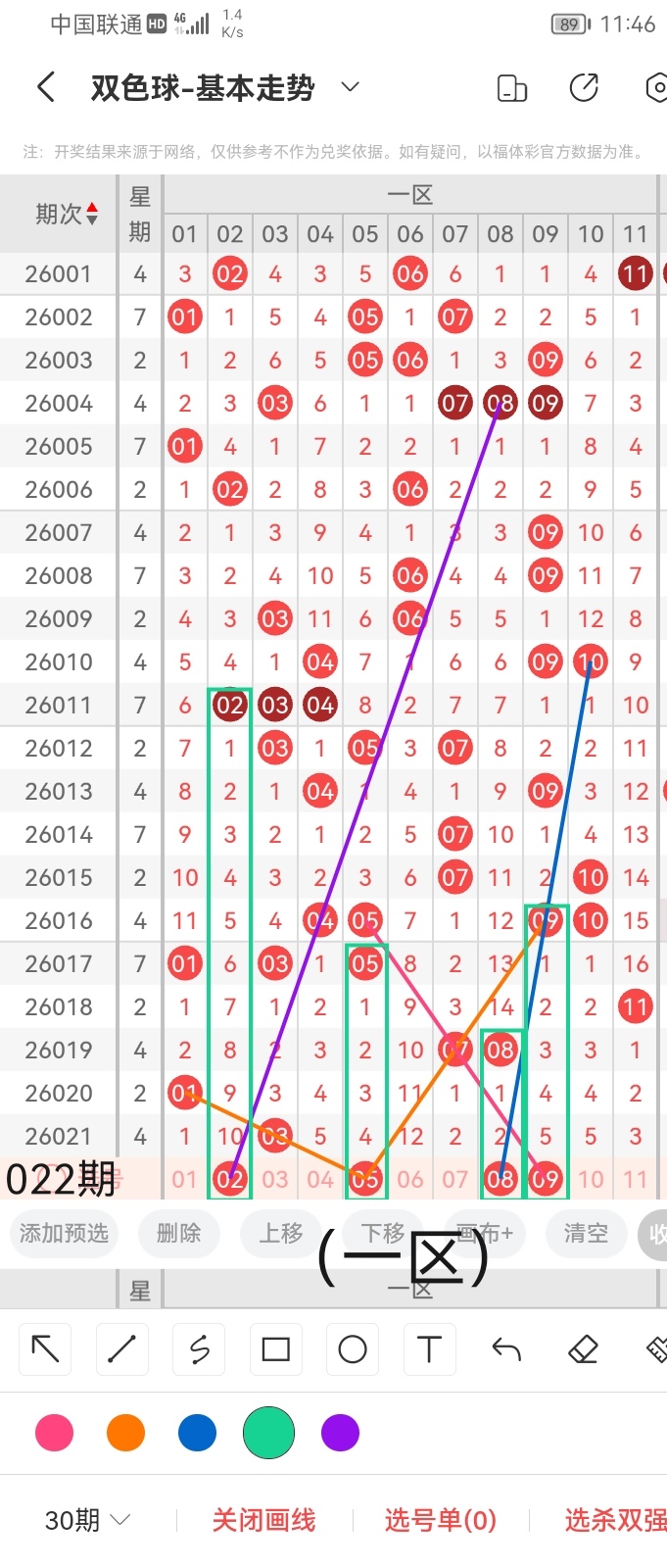The width and height of the screenshot is (667, 1568).
Task: Toggle the device orientation icon
Action: click(512, 88)
